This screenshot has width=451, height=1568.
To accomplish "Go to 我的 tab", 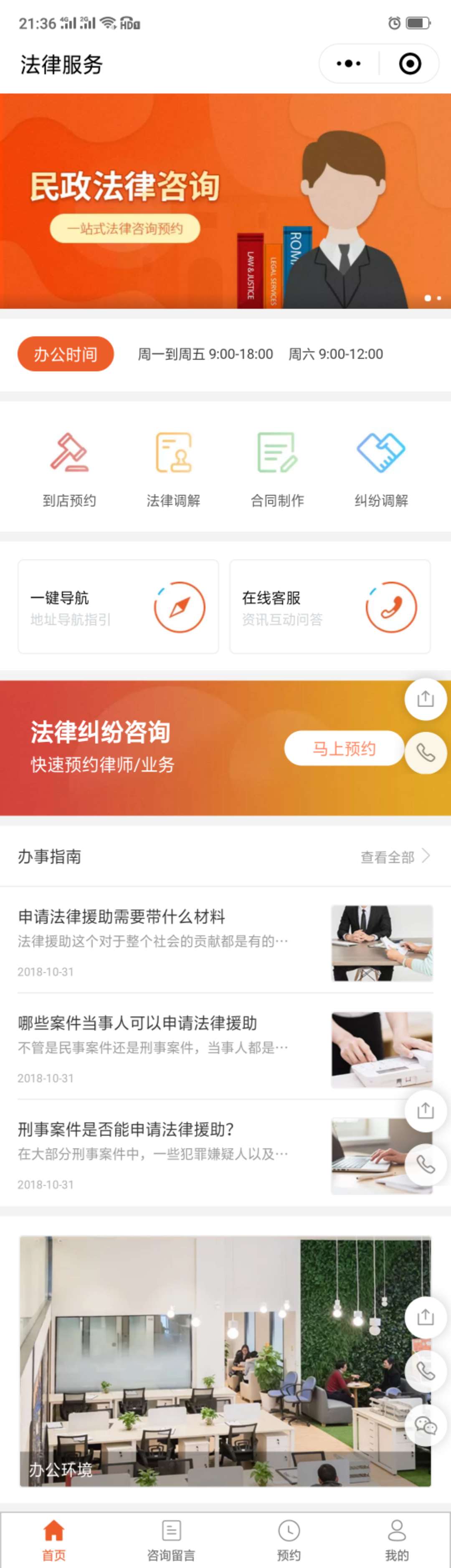I will pyautogui.click(x=397, y=1540).
